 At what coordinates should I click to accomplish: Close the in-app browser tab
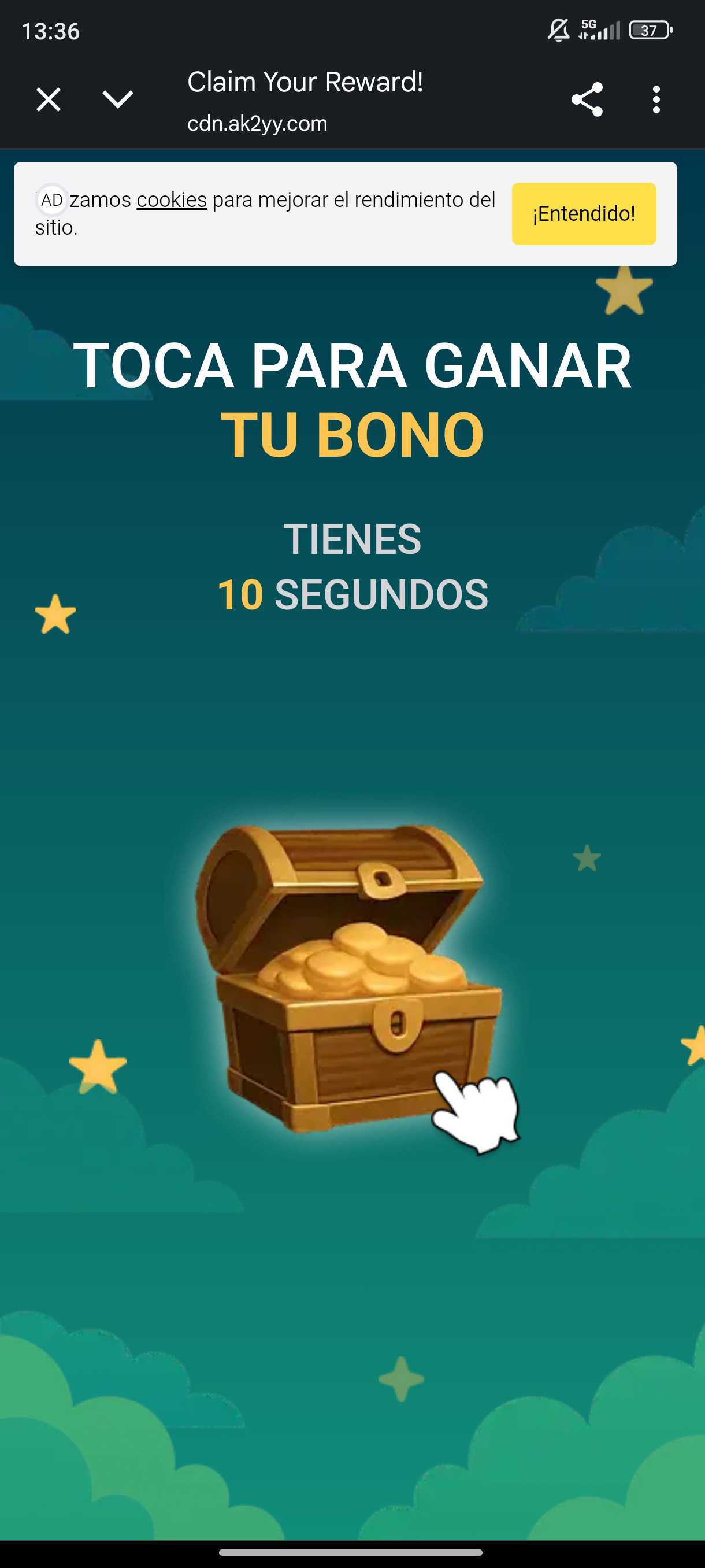coord(49,100)
